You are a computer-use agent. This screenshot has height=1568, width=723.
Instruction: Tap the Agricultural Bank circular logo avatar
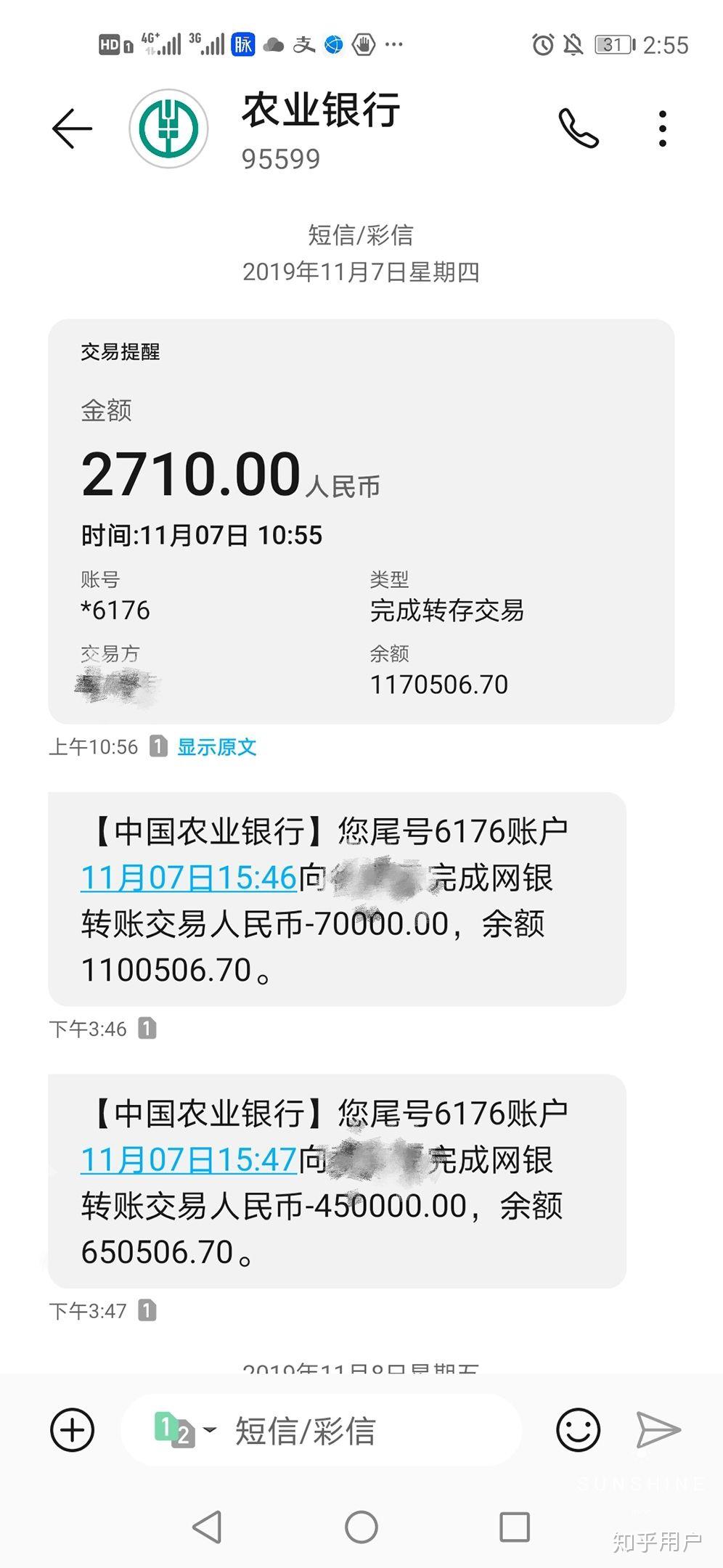point(168,128)
